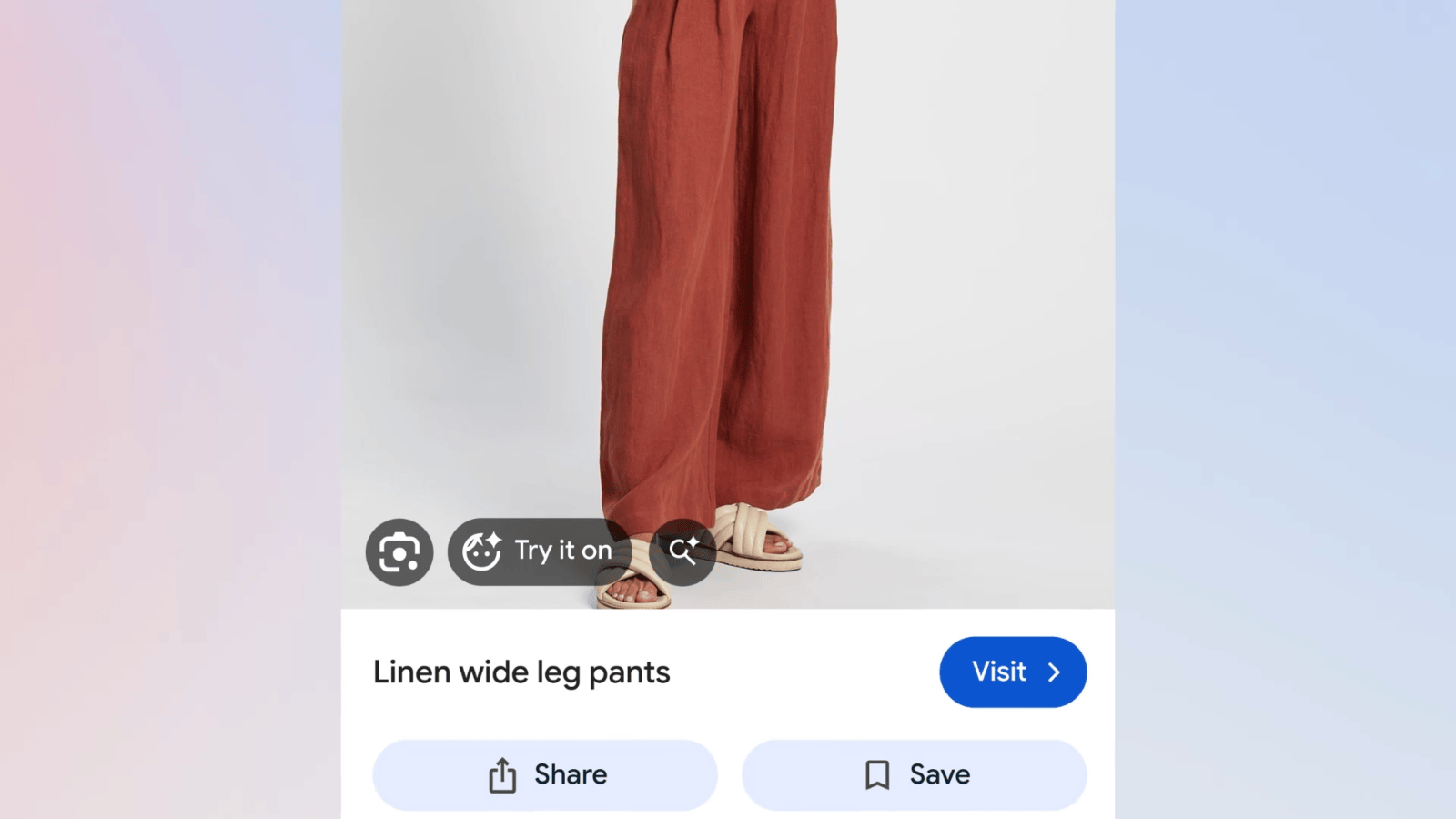Share the linen wide leg pants
This screenshot has height=819, width=1456.
[545, 775]
